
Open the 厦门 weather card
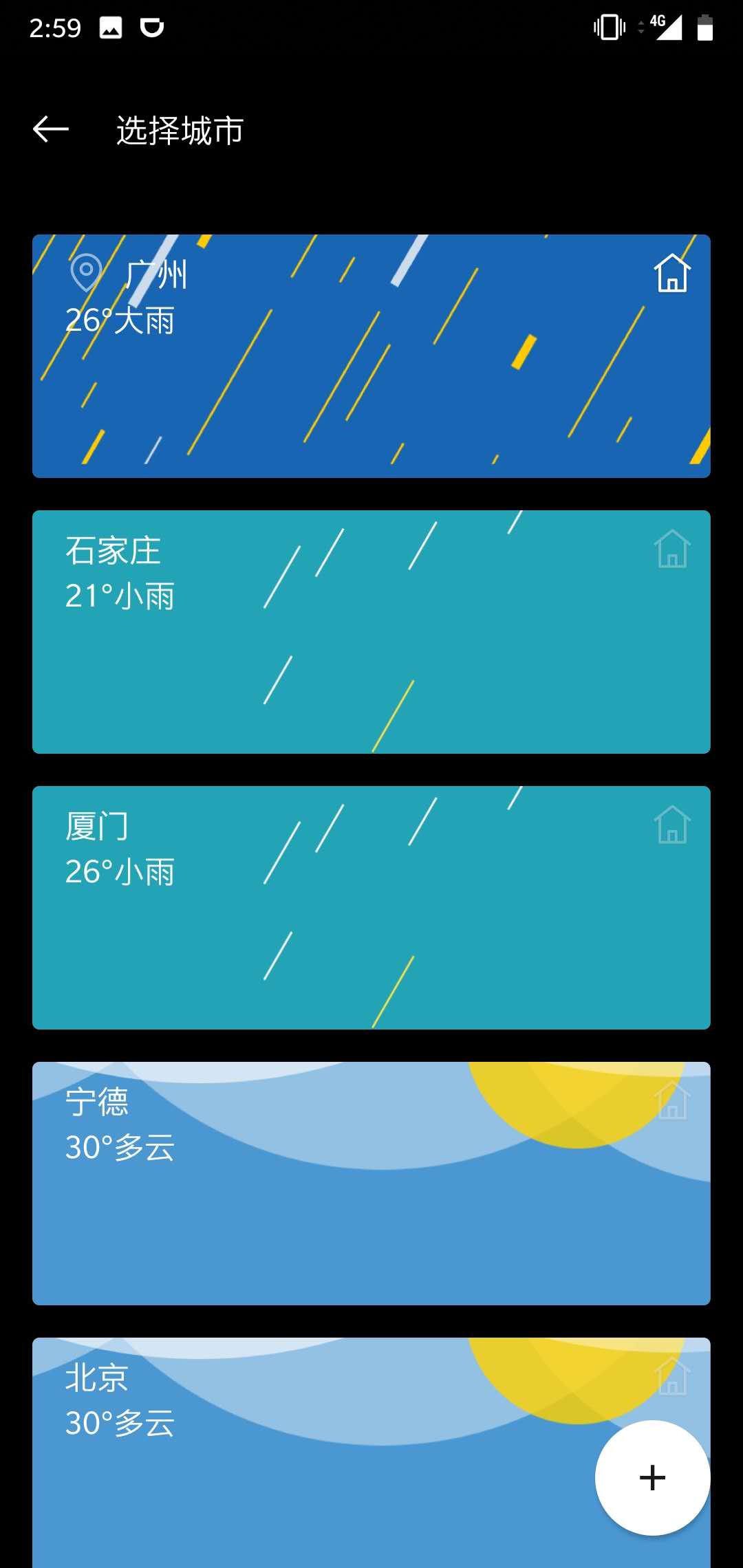pyautogui.click(x=371, y=908)
